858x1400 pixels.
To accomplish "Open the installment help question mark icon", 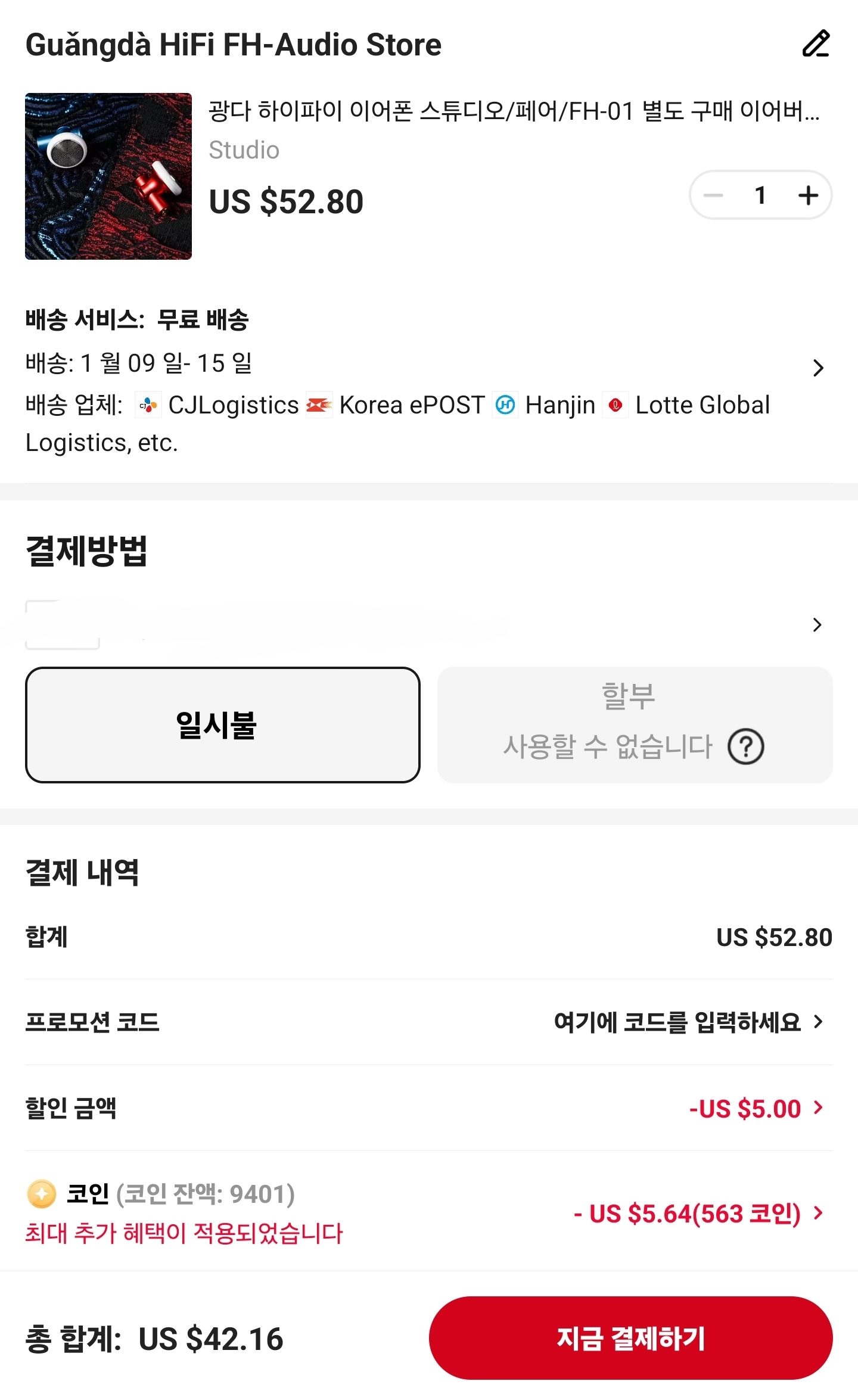I will (x=747, y=746).
